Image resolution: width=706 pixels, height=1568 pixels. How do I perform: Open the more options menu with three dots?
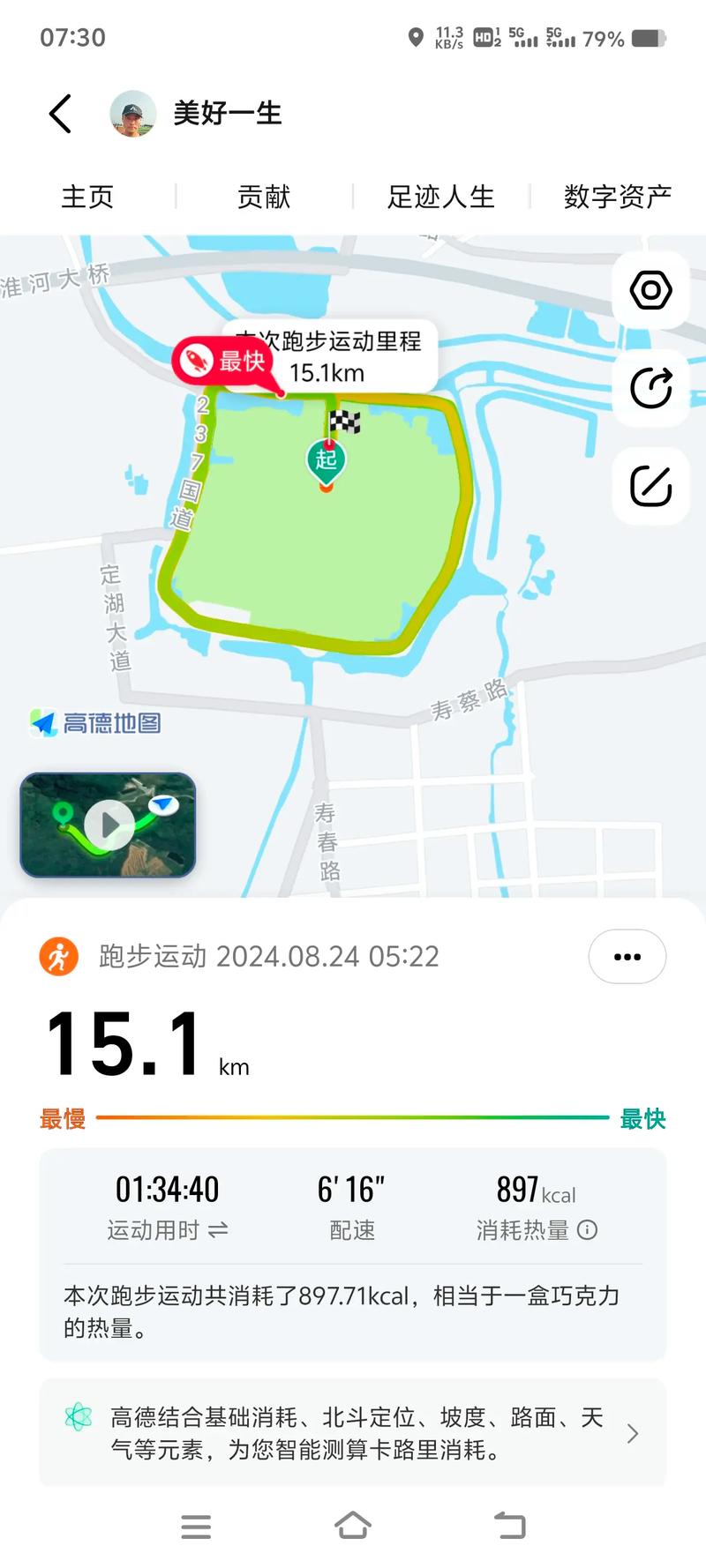(x=627, y=956)
